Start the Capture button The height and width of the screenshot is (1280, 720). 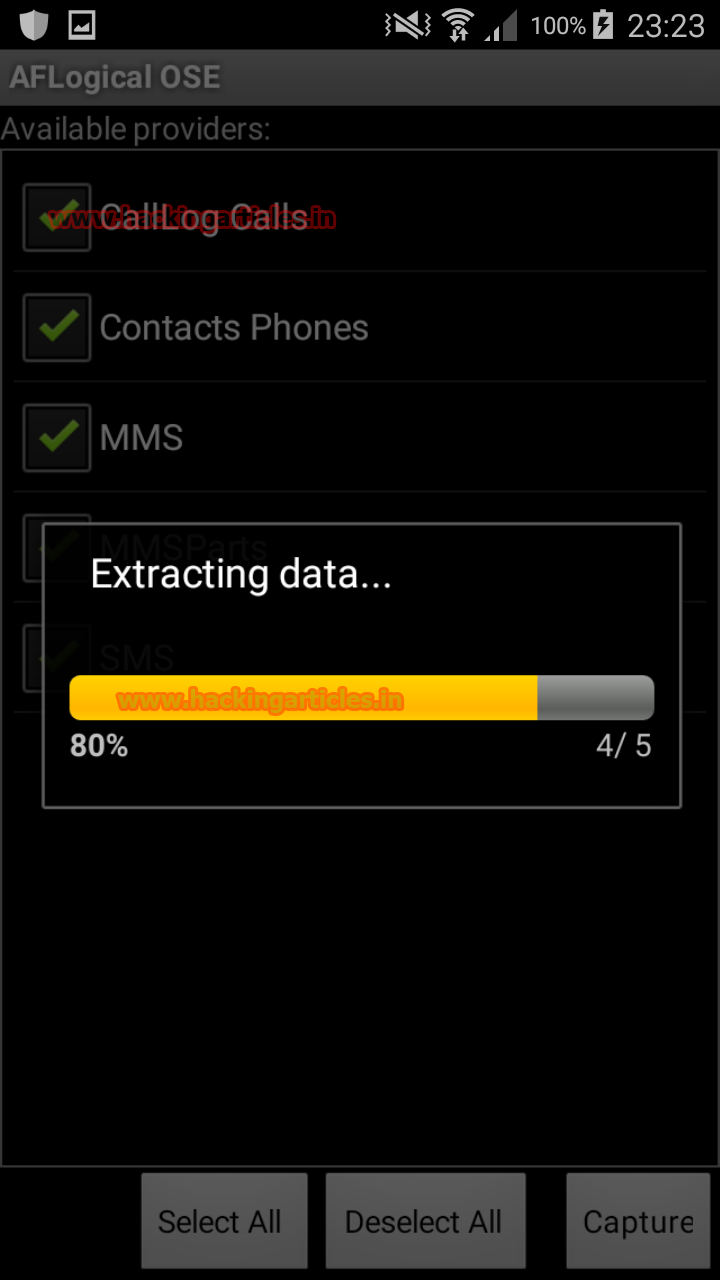pos(638,1221)
